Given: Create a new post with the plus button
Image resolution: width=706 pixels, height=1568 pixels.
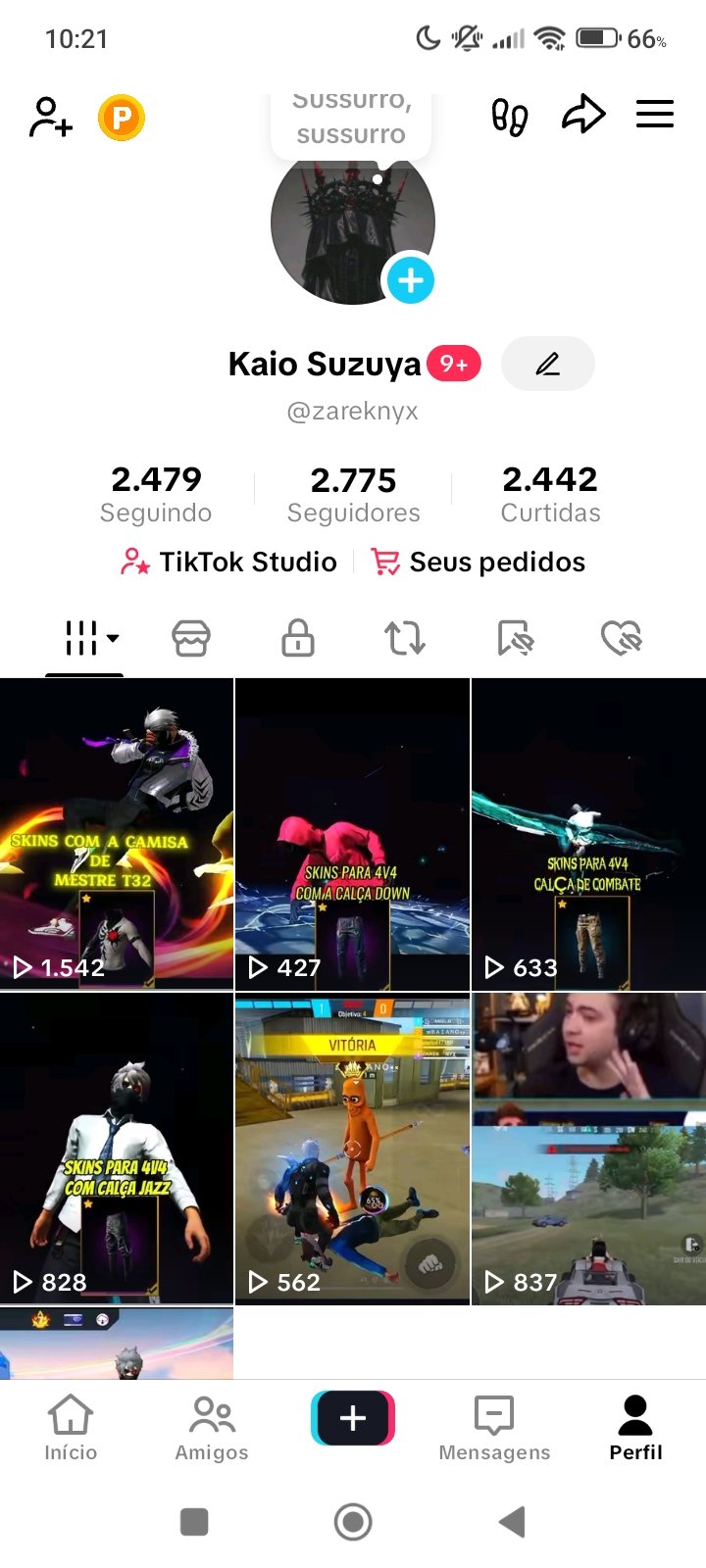Looking at the screenshot, I should tap(353, 1418).
